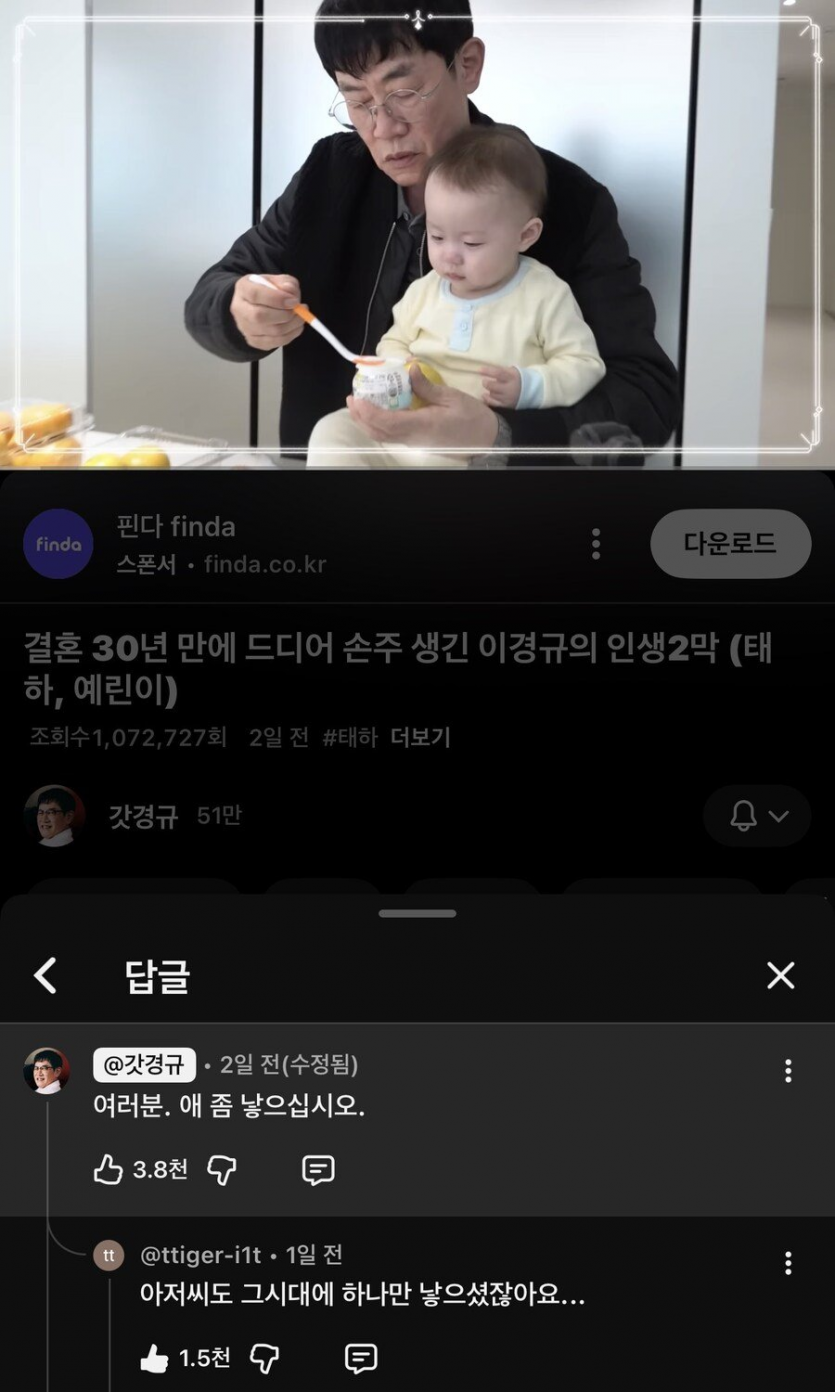Close the 답글 replies panel

coord(780,975)
